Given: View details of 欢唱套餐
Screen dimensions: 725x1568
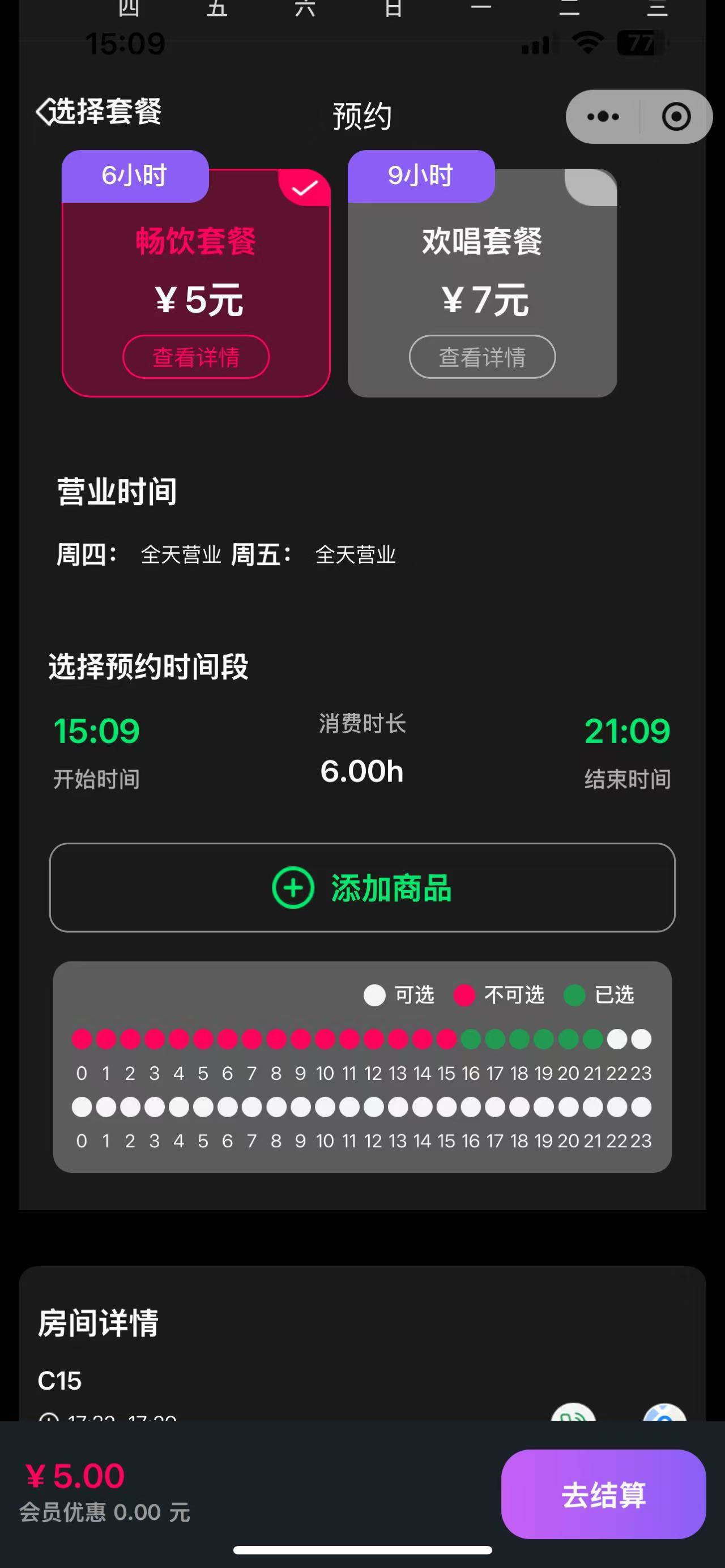Looking at the screenshot, I should tap(481, 357).
